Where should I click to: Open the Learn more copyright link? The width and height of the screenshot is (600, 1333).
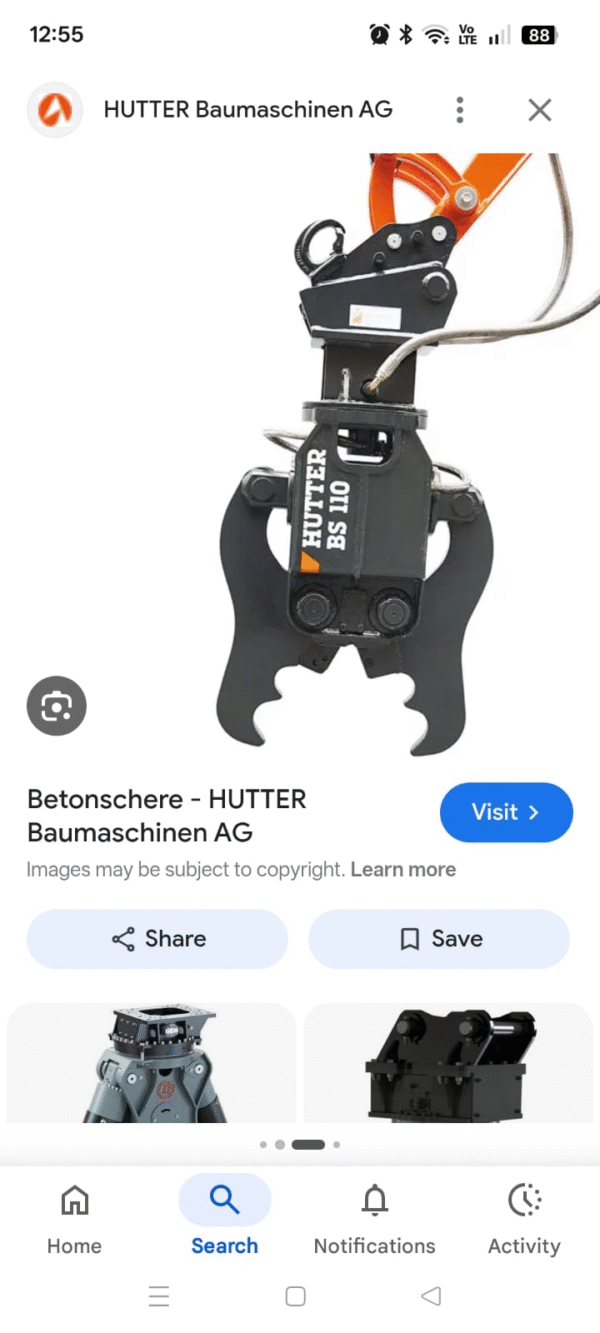[x=403, y=870]
